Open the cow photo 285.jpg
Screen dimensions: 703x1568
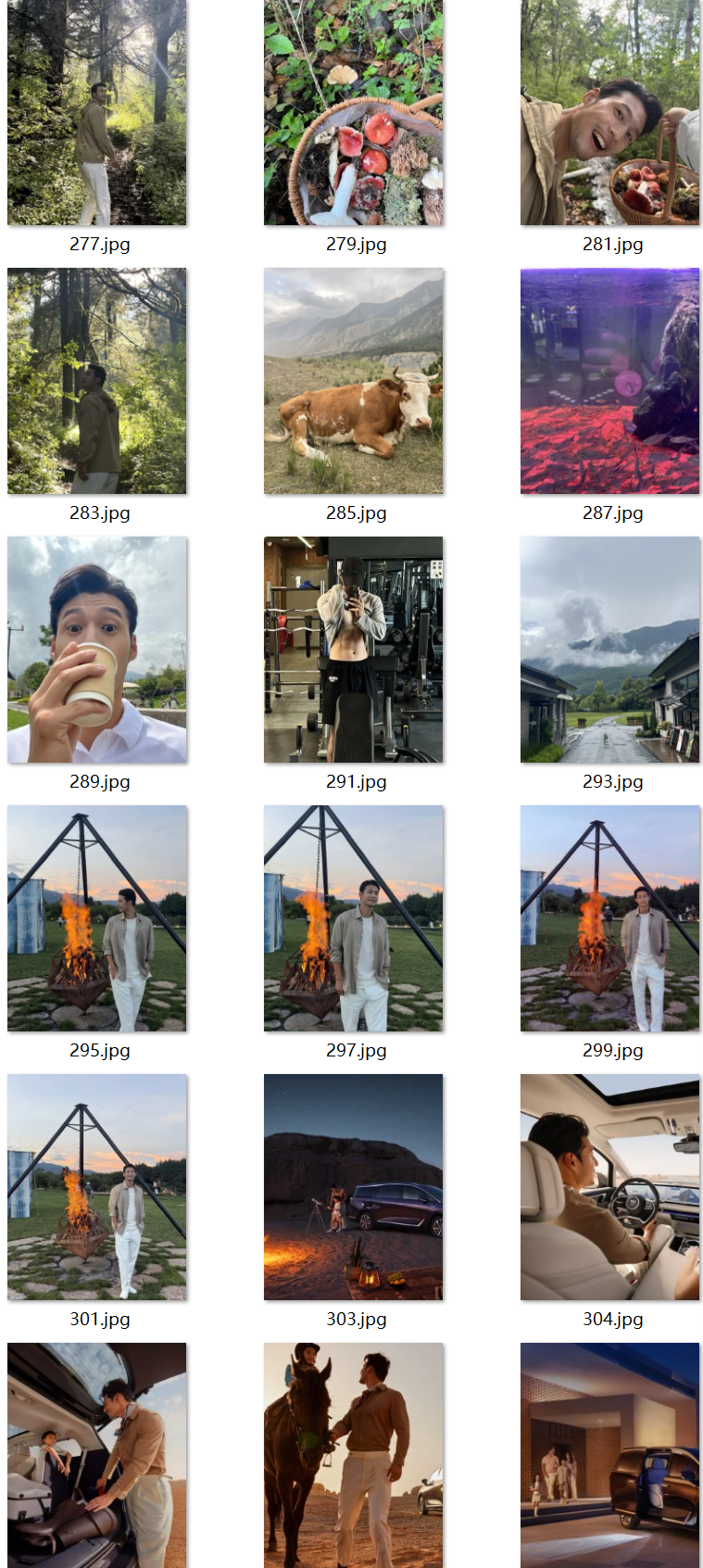(x=353, y=381)
